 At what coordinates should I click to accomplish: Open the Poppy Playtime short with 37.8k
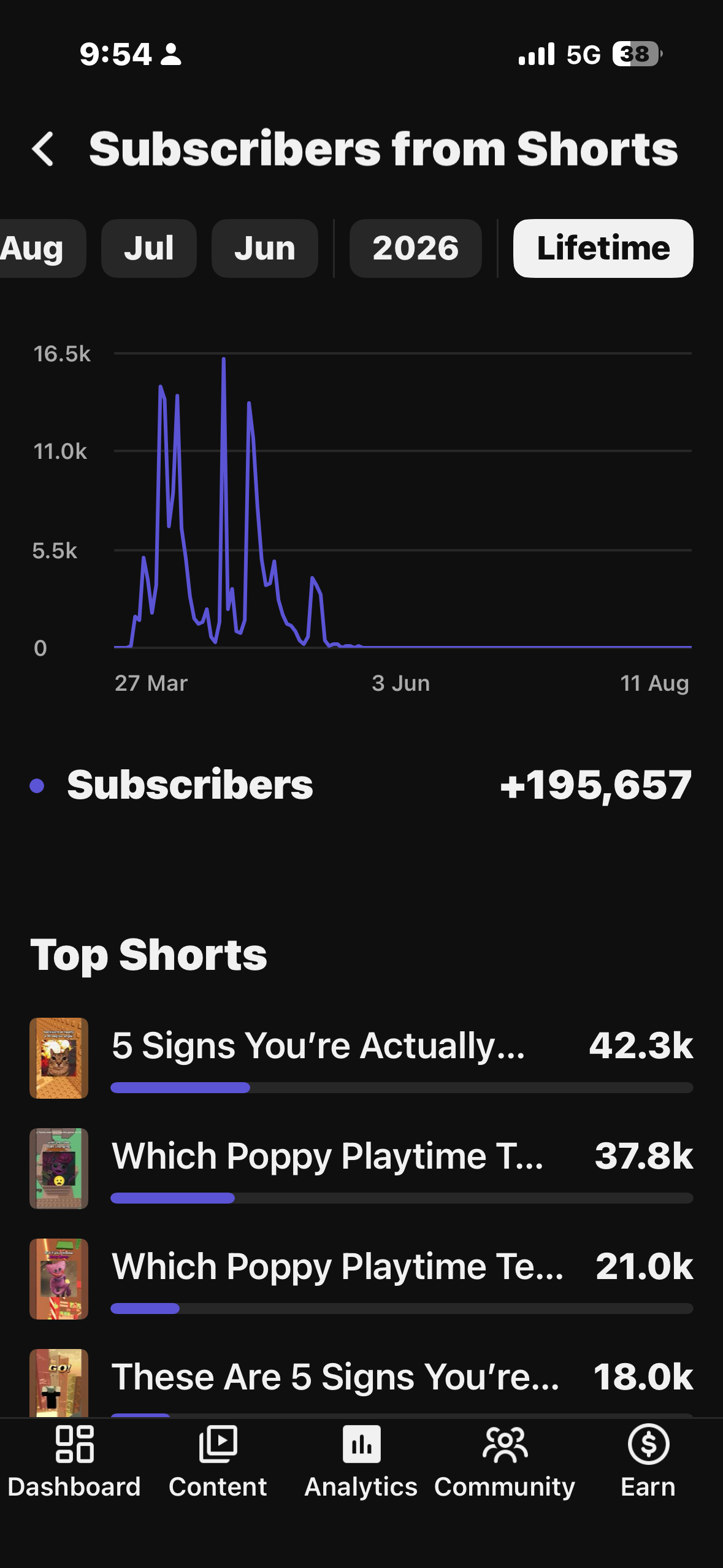pos(362,1169)
